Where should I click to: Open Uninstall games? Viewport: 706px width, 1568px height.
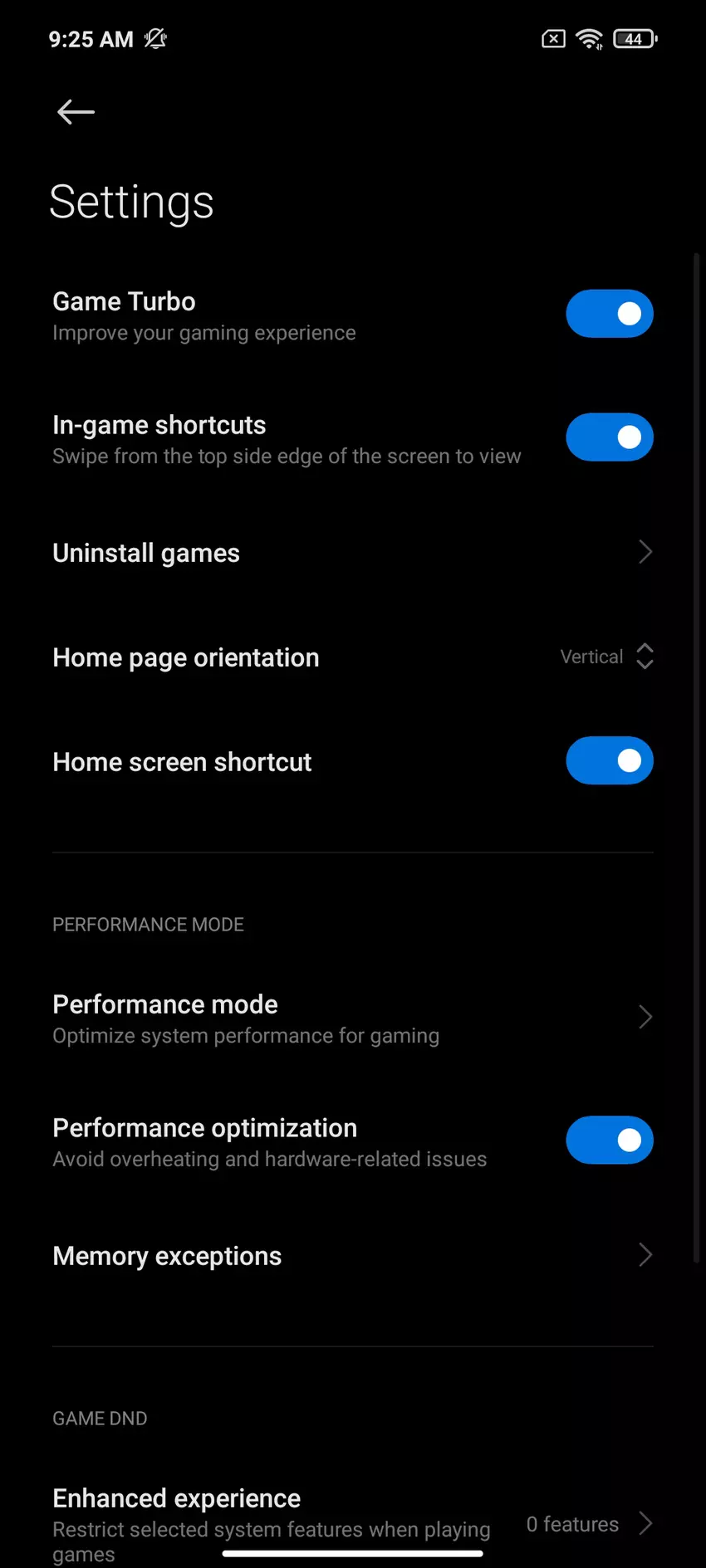pos(352,553)
